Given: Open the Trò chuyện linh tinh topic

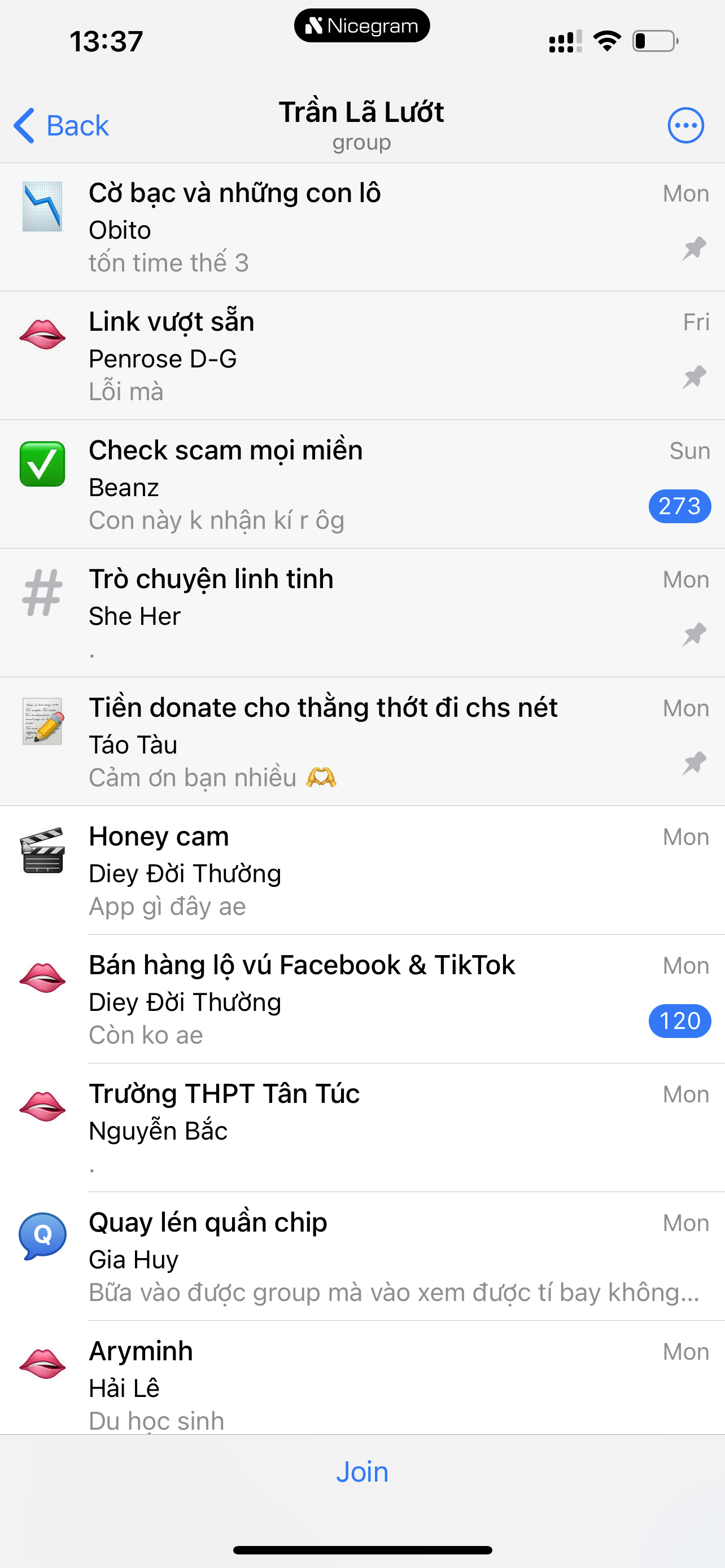Looking at the screenshot, I should 362,613.
